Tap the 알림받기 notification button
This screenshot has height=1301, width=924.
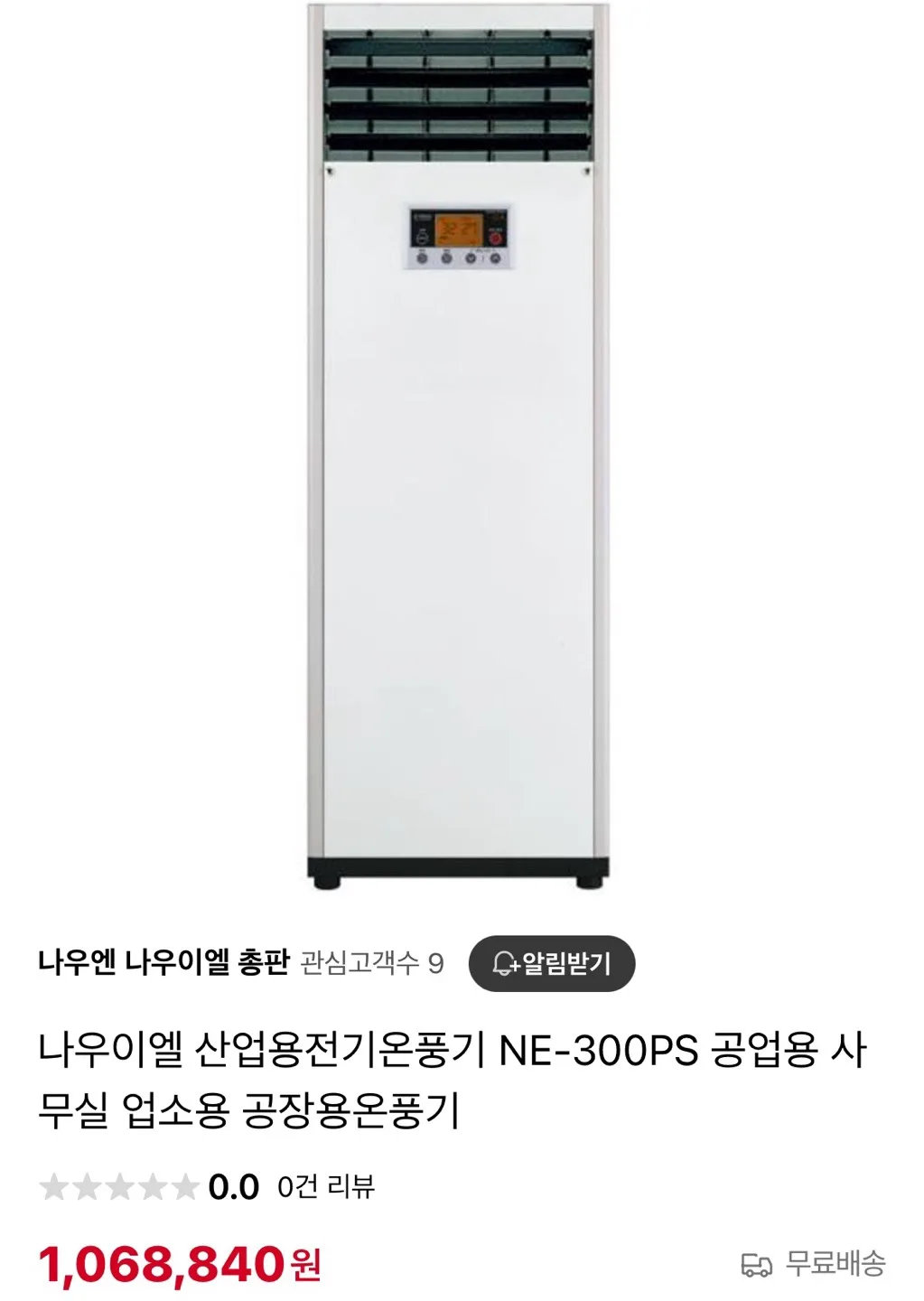(551, 963)
